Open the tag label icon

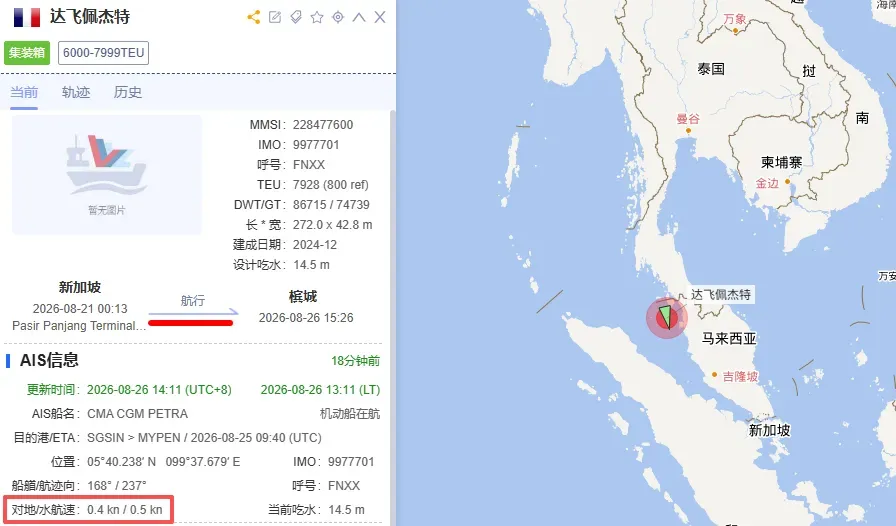click(x=296, y=17)
